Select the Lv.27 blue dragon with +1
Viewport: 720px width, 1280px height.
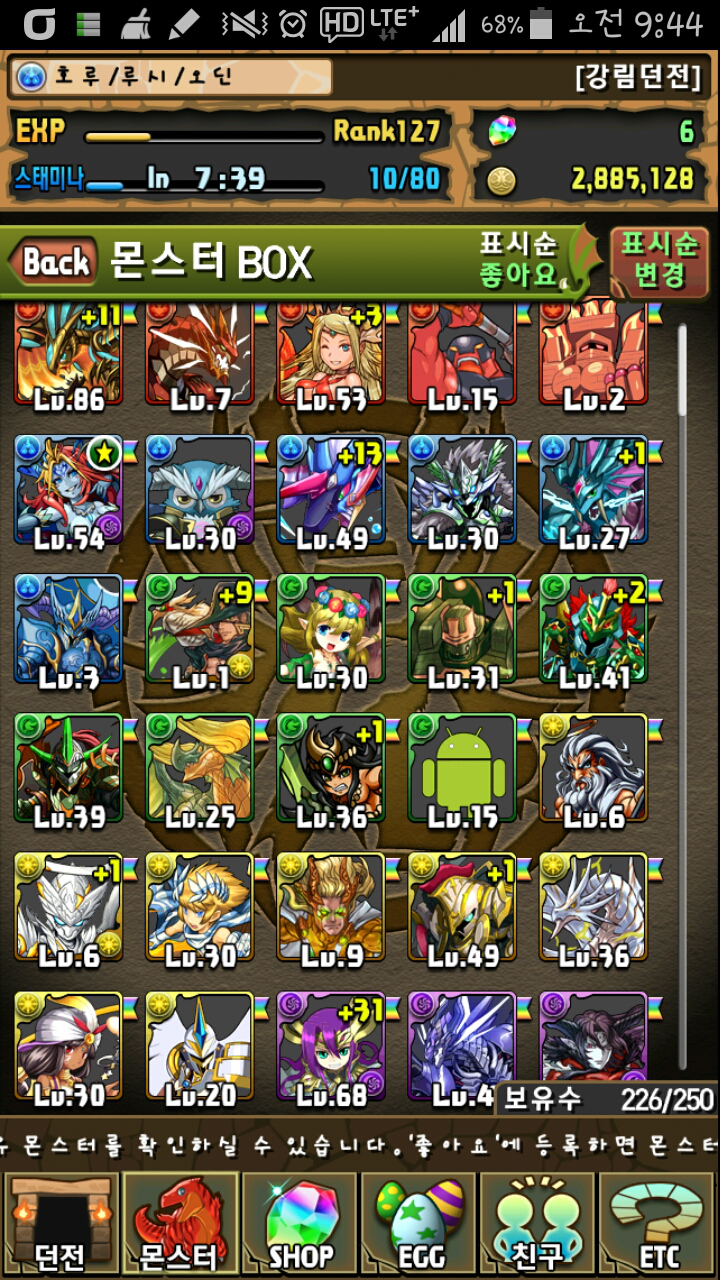click(594, 490)
